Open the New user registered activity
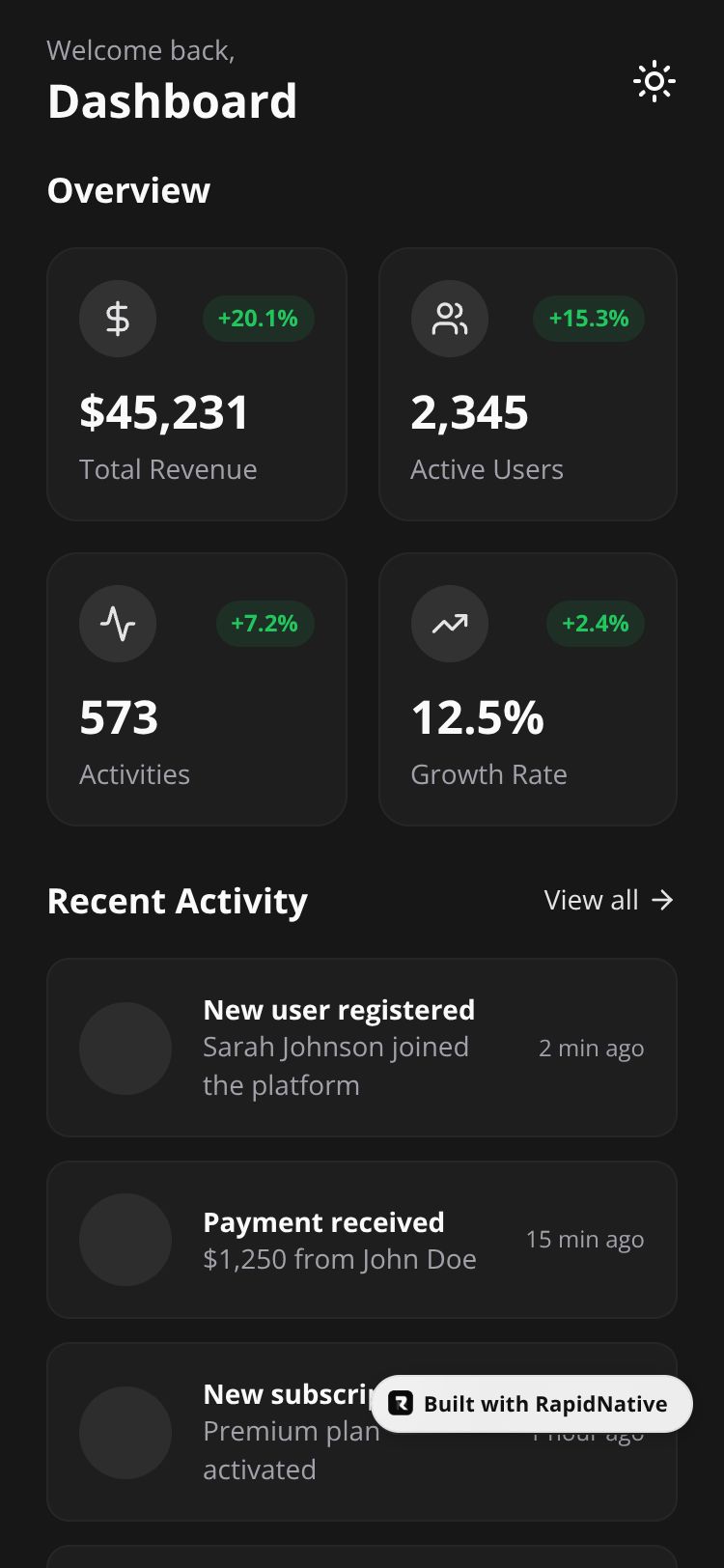Viewport: 724px width, 1568px height. [x=361, y=1048]
